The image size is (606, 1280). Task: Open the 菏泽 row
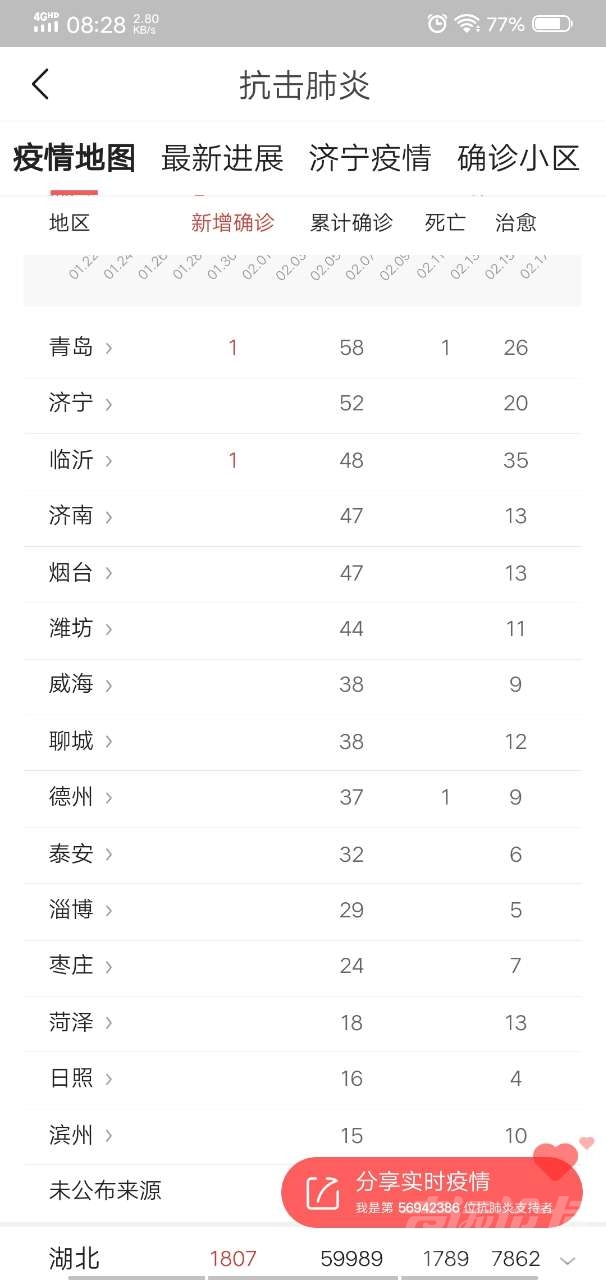coord(80,1023)
